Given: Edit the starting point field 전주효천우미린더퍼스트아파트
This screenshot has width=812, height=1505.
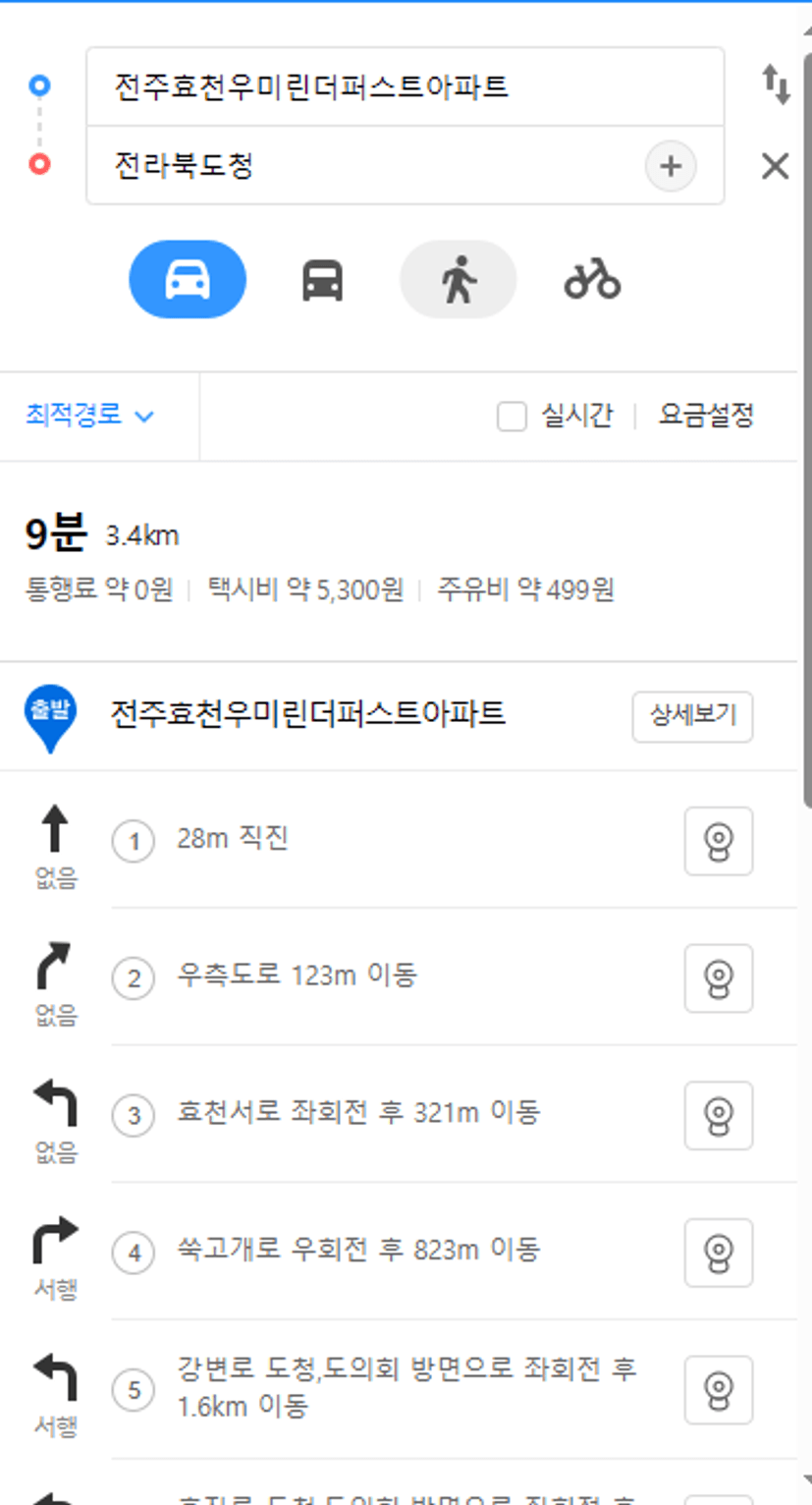Looking at the screenshot, I should click(x=405, y=86).
